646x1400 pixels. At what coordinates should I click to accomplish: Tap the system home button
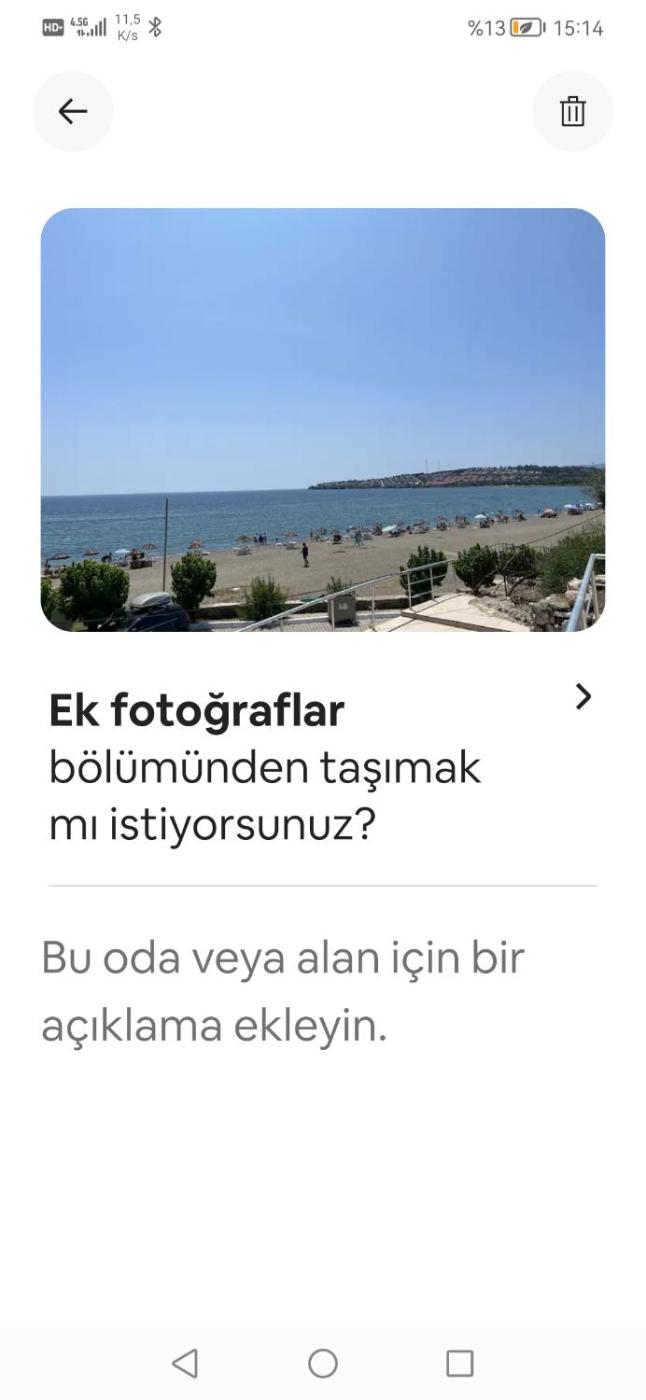(323, 1363)
